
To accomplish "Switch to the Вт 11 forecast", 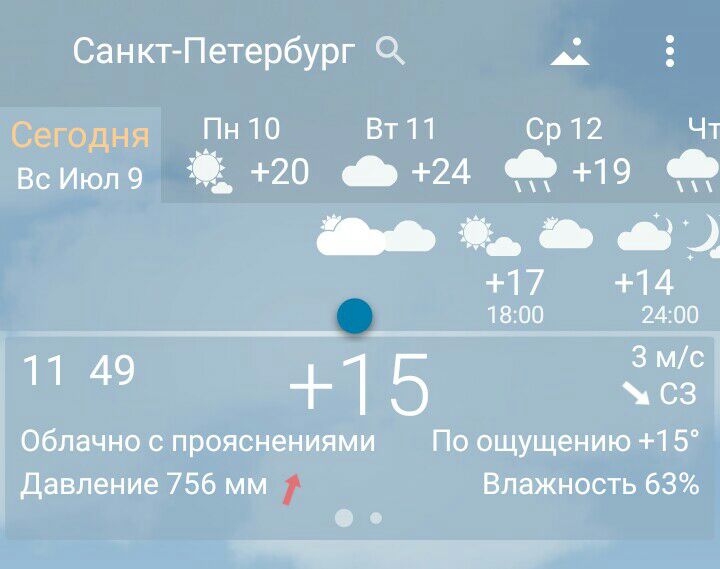I will point(403,155).
